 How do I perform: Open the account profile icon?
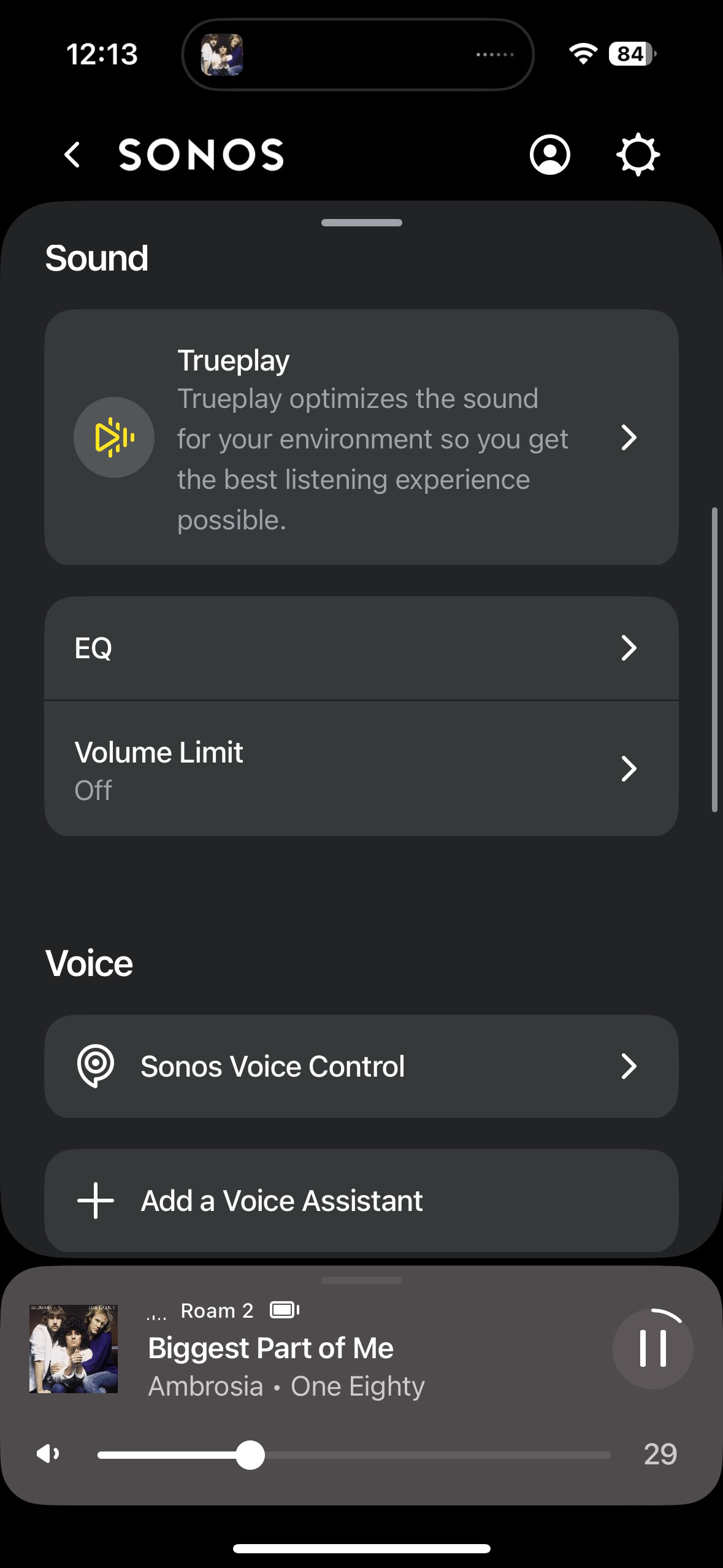coord(550,155)
